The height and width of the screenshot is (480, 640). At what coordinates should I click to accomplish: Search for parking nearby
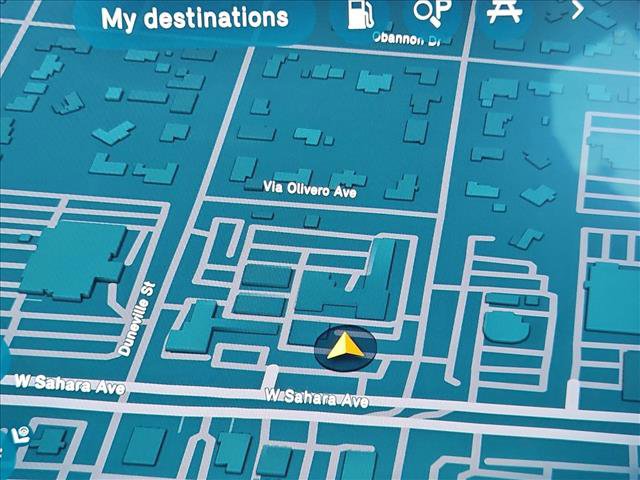click(432, 13)
